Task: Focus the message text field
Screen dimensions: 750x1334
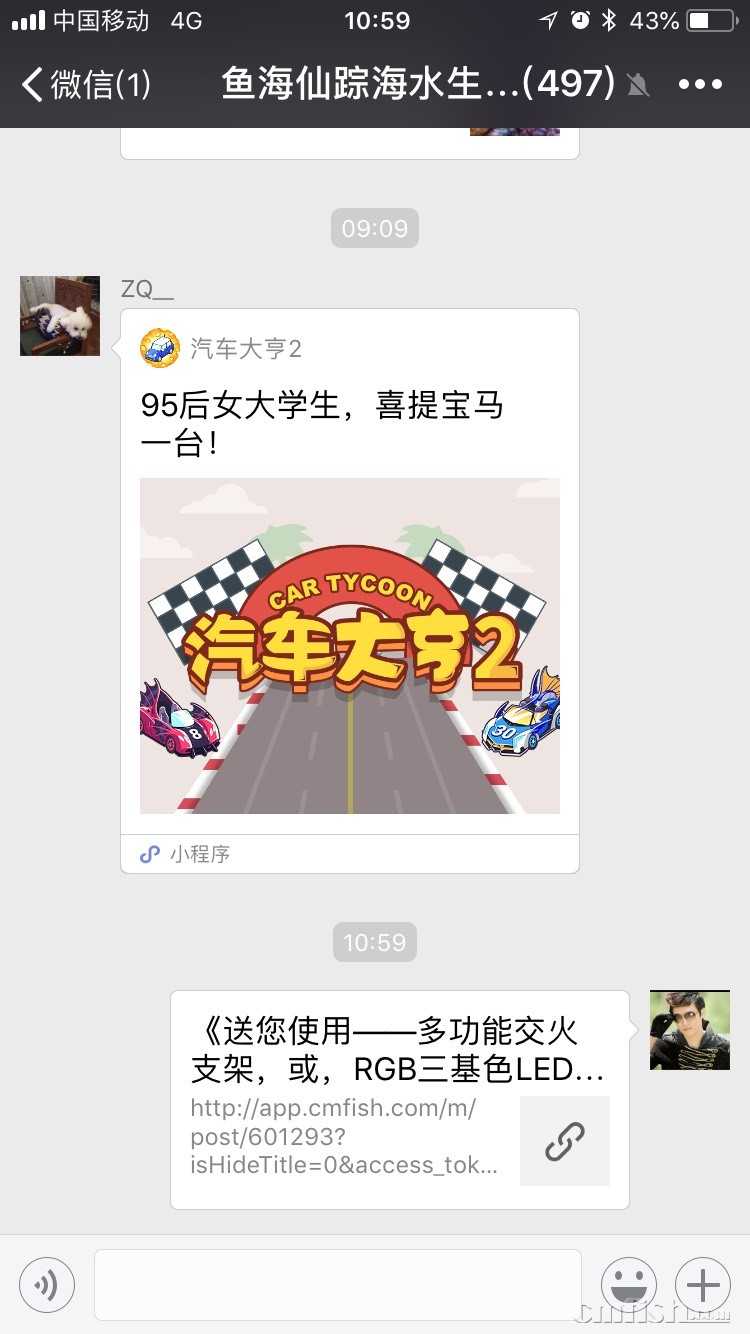Action: tap(338, 1284)
